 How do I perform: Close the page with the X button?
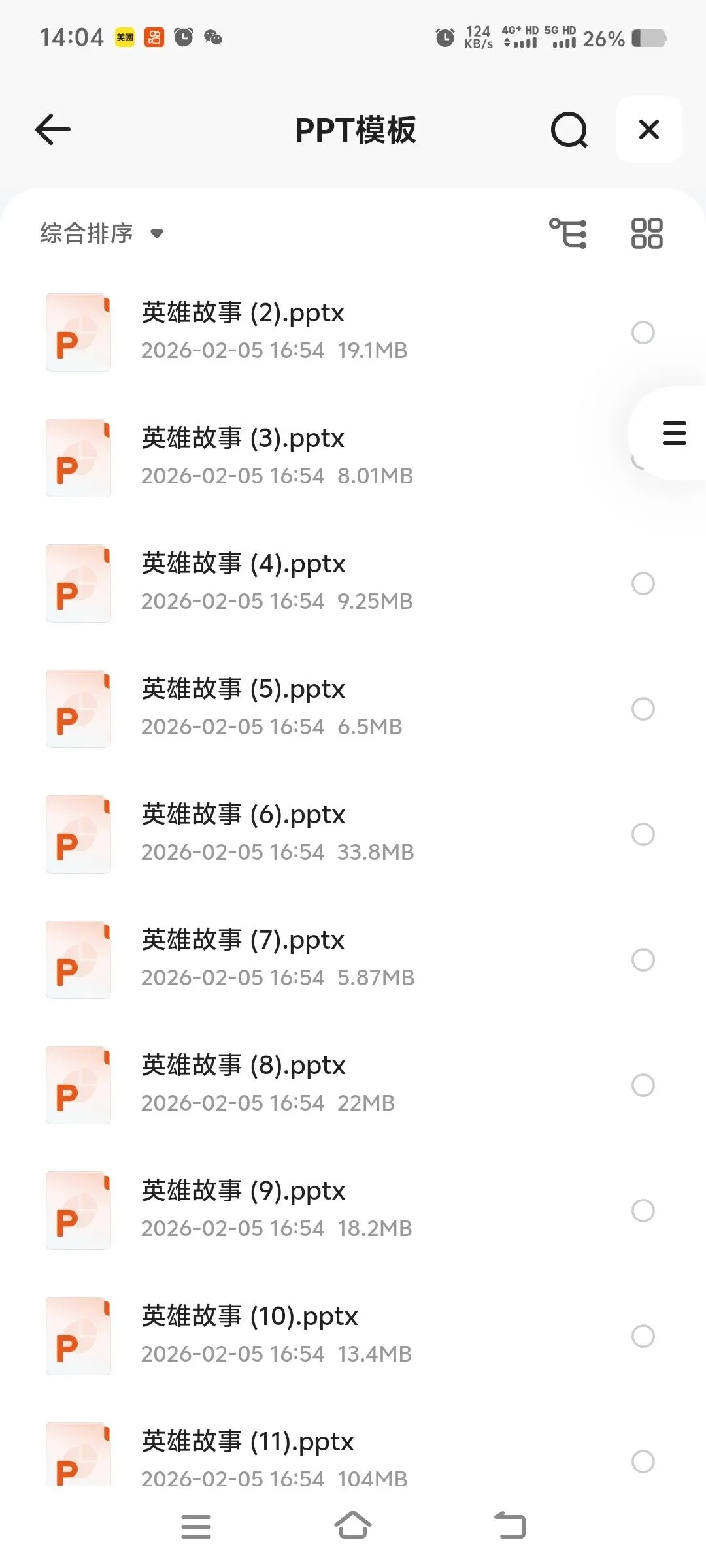pos(648,129)
